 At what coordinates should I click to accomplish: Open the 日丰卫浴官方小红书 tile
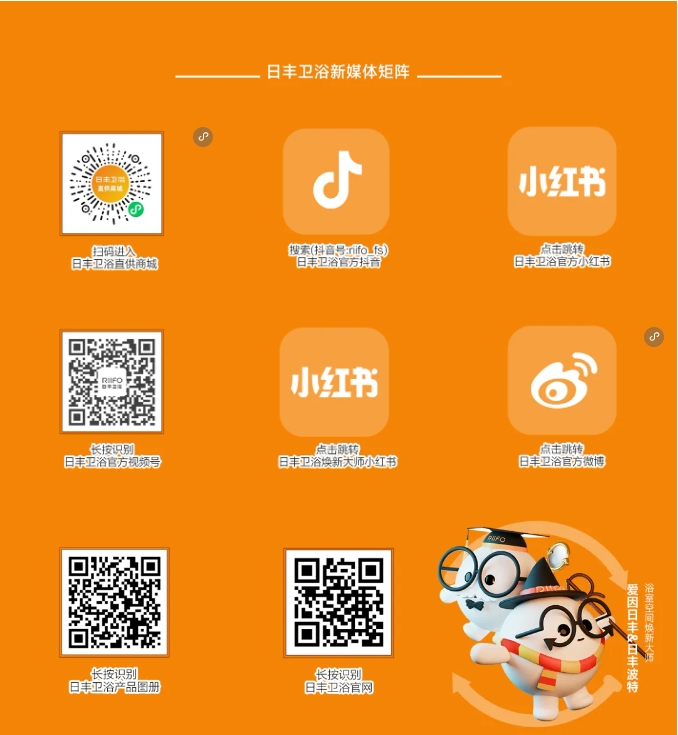click(x=561, y=182)
